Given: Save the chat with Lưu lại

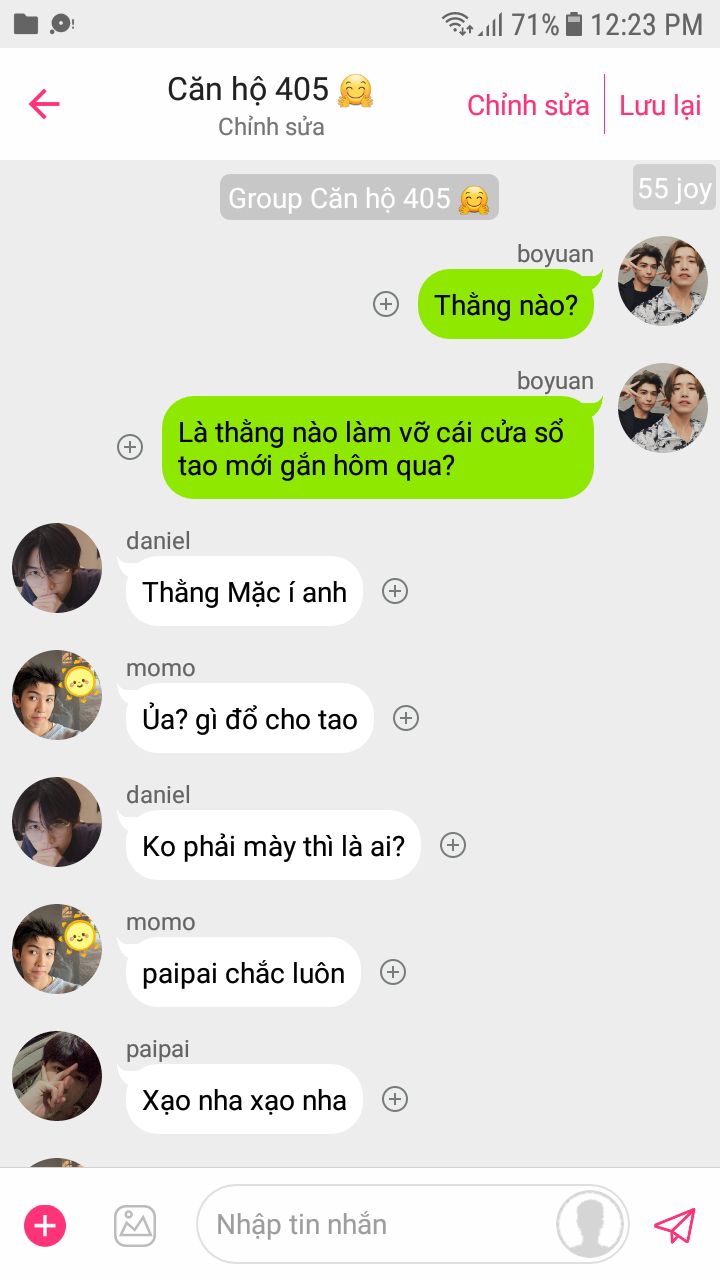Looking at the screenshot, I should 660,105.
